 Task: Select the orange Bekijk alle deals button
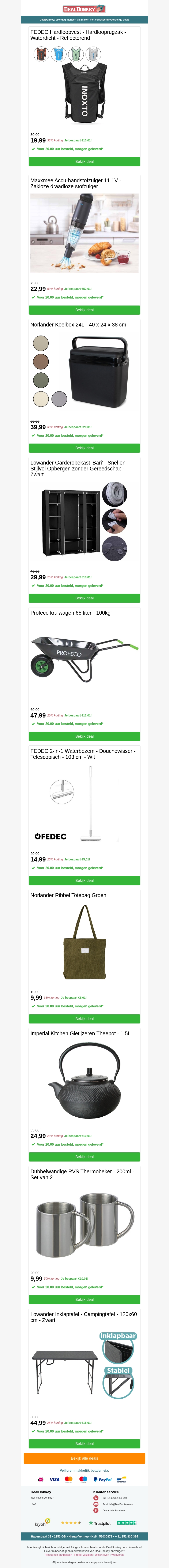(84, 1458)
